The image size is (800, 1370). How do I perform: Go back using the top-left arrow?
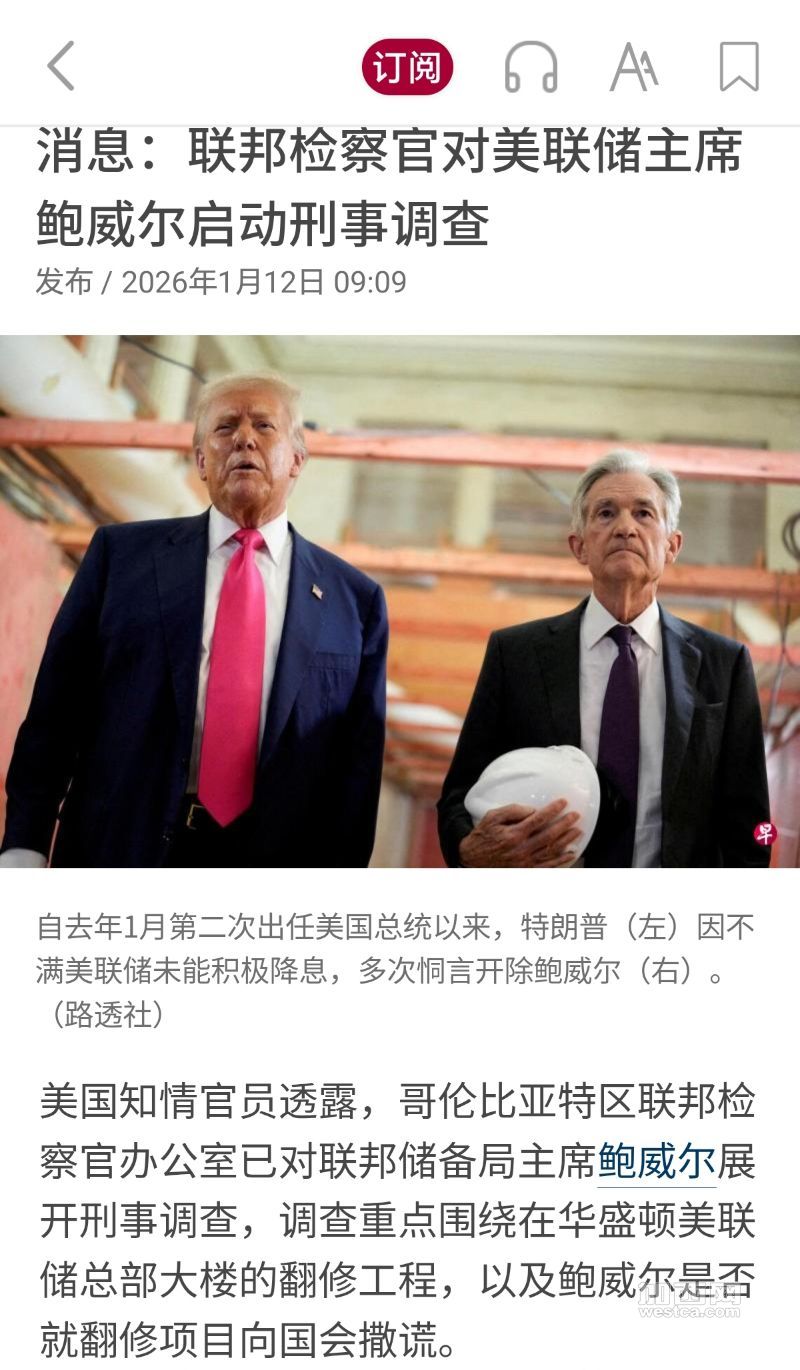pos(62,67)
